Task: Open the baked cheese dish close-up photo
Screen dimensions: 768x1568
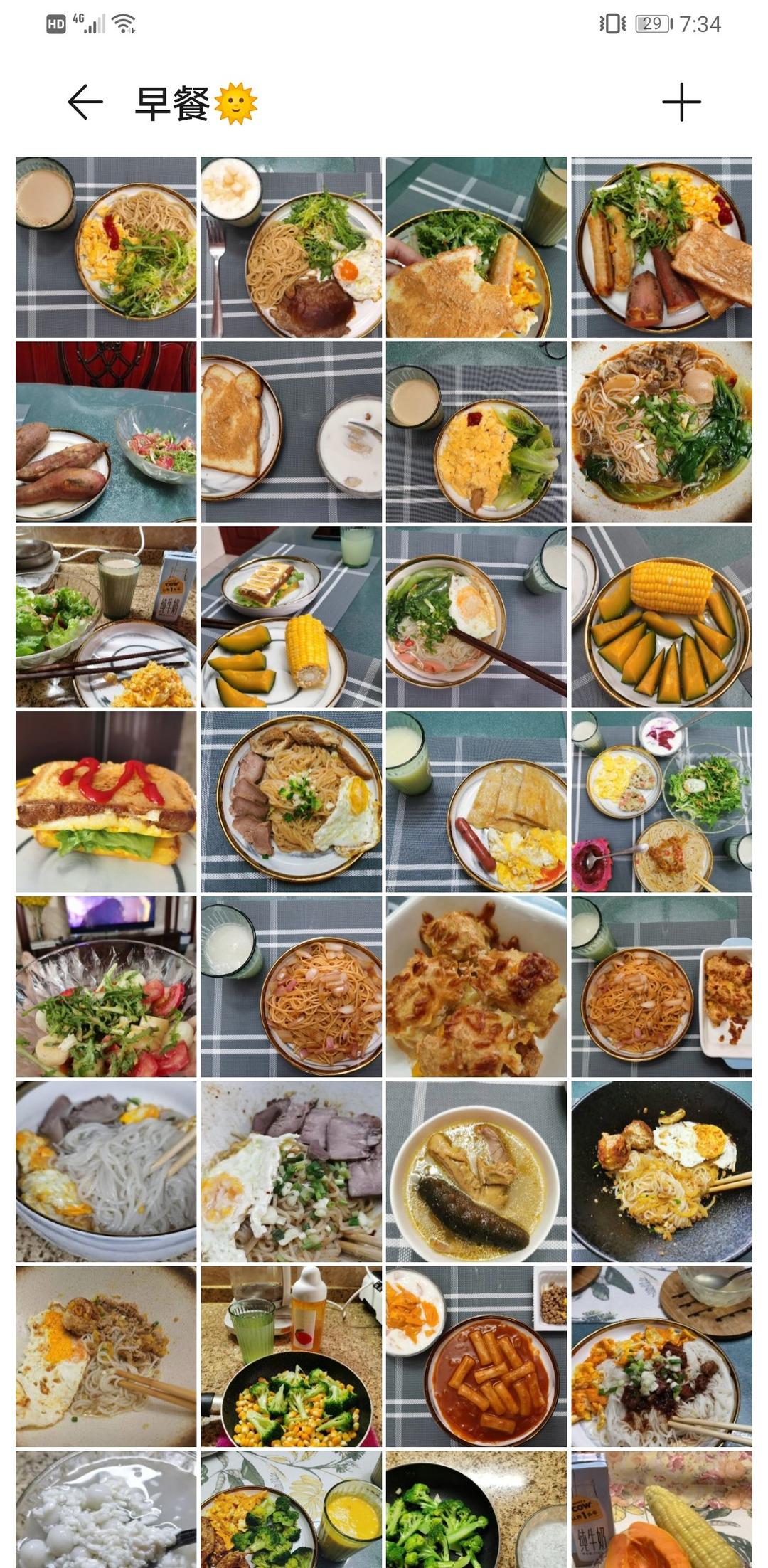Action: [476, 987]
